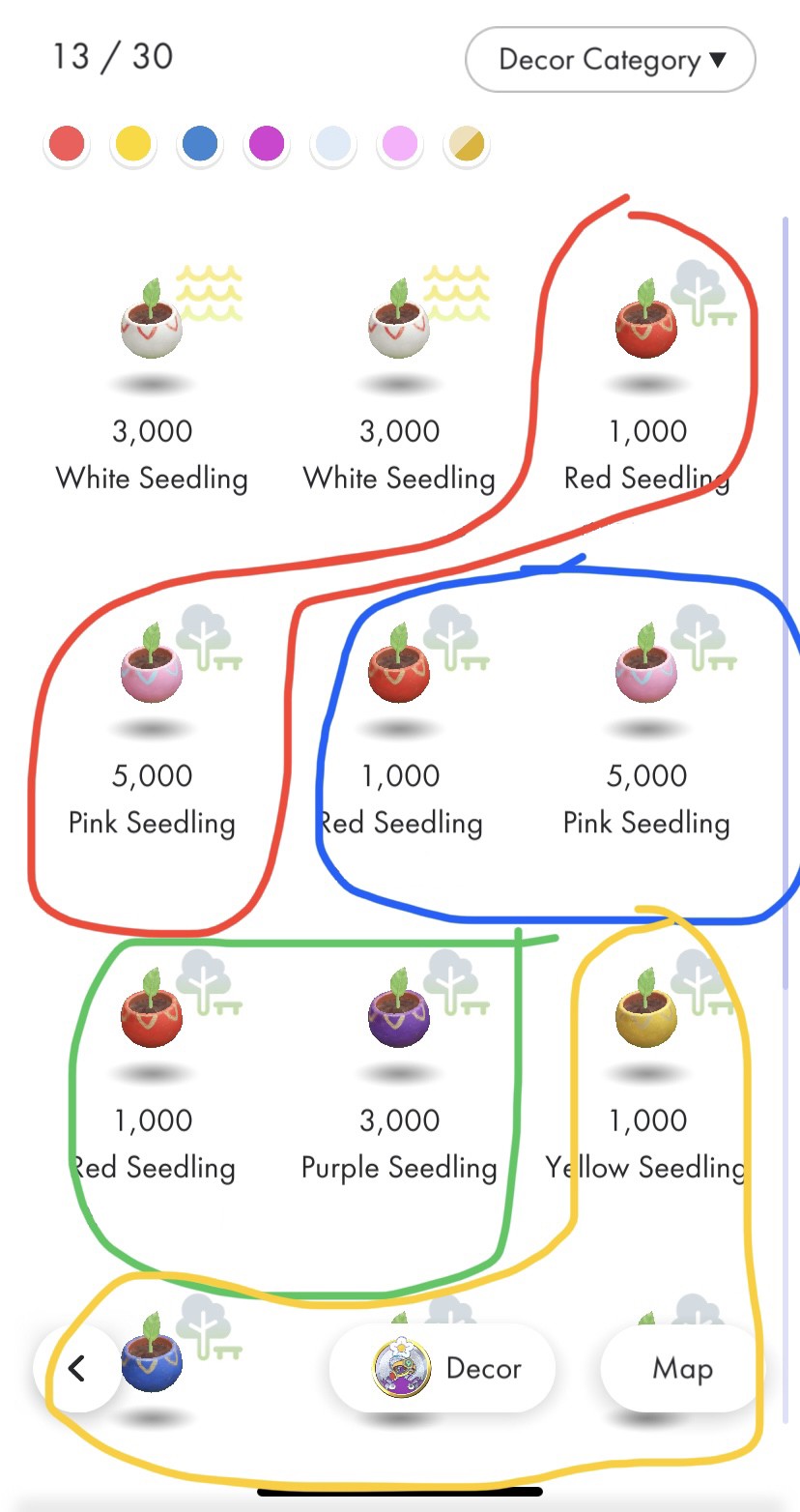This screenshot has height=1512, width=800.
Task: Expand the Decor Category dropdown
Action: pyautogui.click(x=610, y=60)
